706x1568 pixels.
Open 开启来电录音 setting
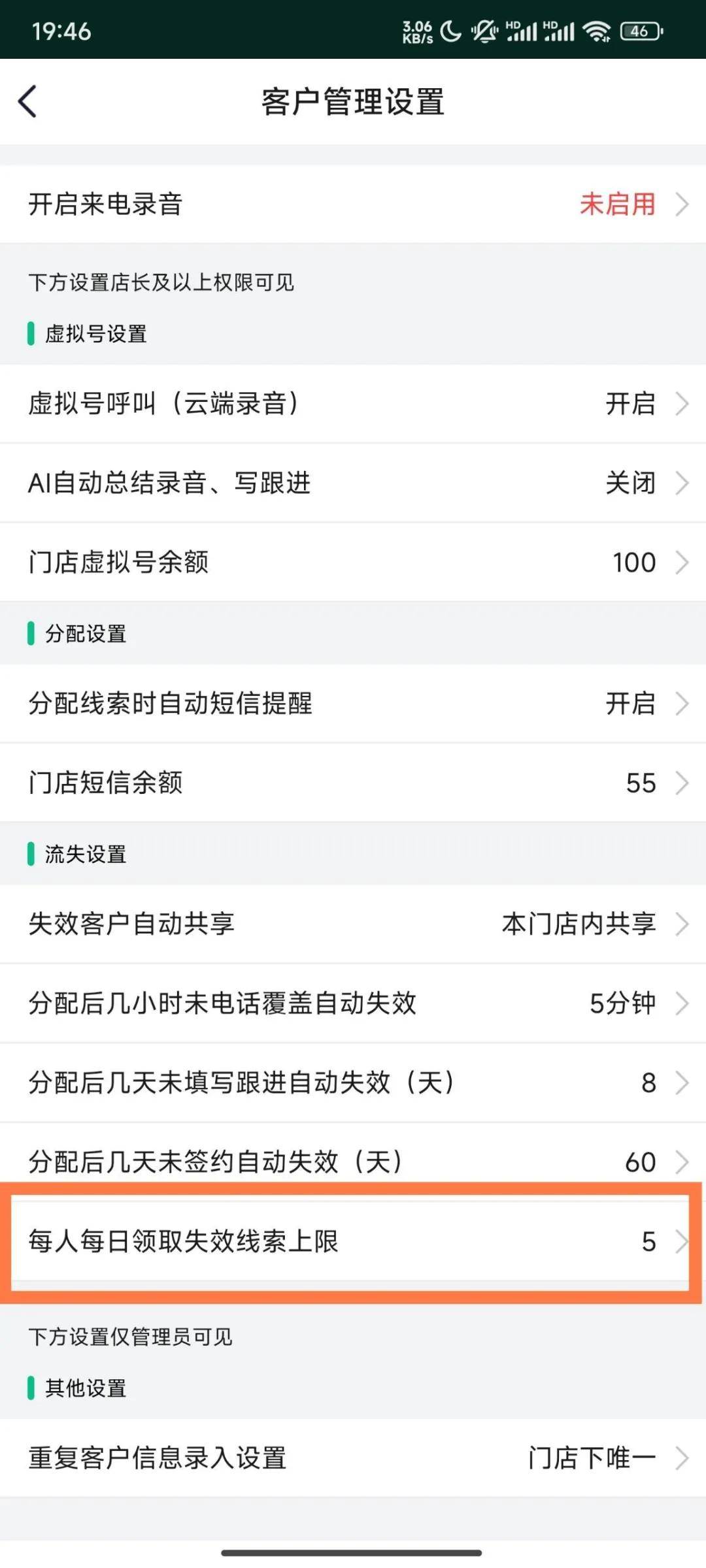(353, 204)
